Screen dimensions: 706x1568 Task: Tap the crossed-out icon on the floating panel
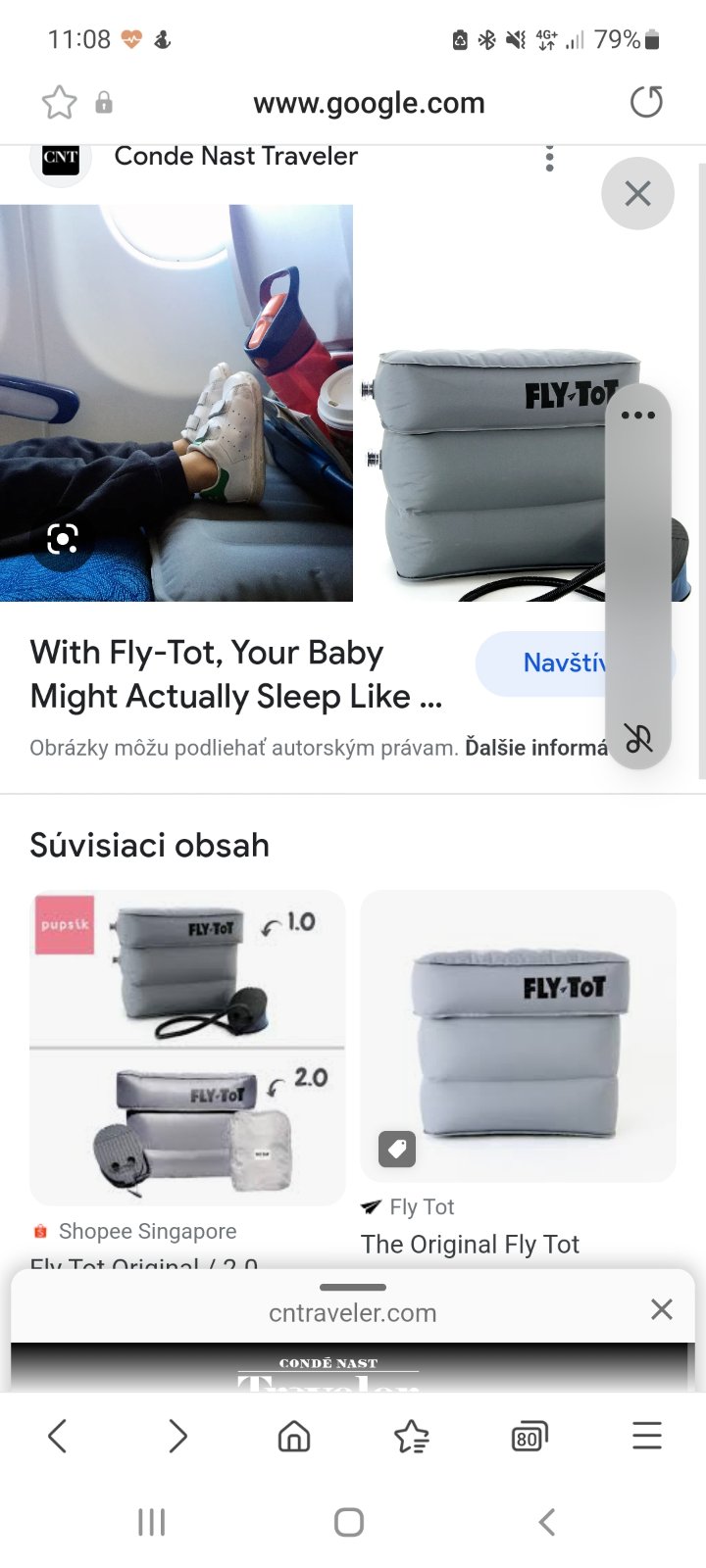638,738
